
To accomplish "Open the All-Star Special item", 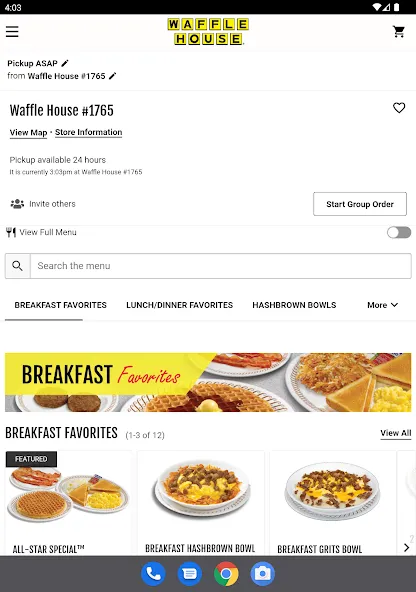I will [x=68, y=503].
